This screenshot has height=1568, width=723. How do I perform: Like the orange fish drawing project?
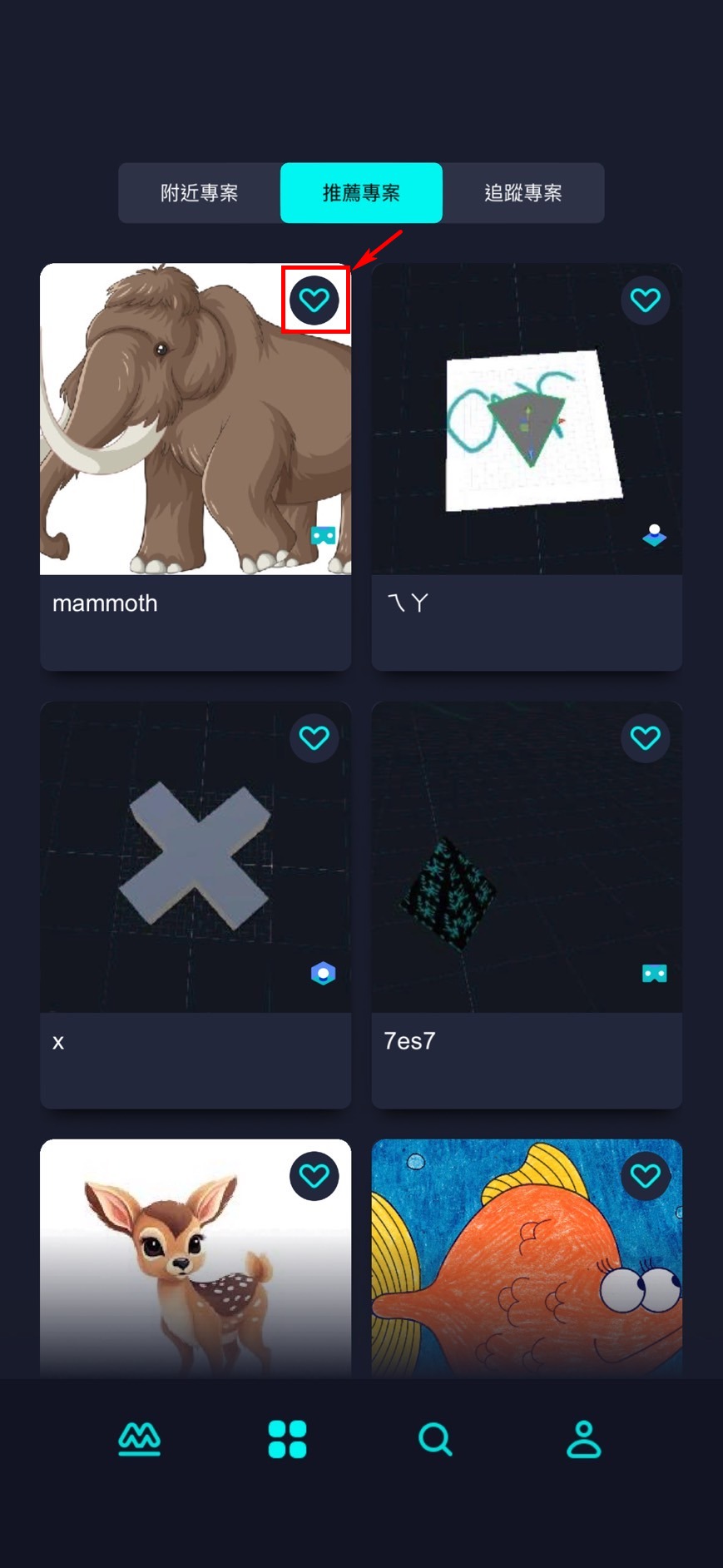pos(646,1176)
